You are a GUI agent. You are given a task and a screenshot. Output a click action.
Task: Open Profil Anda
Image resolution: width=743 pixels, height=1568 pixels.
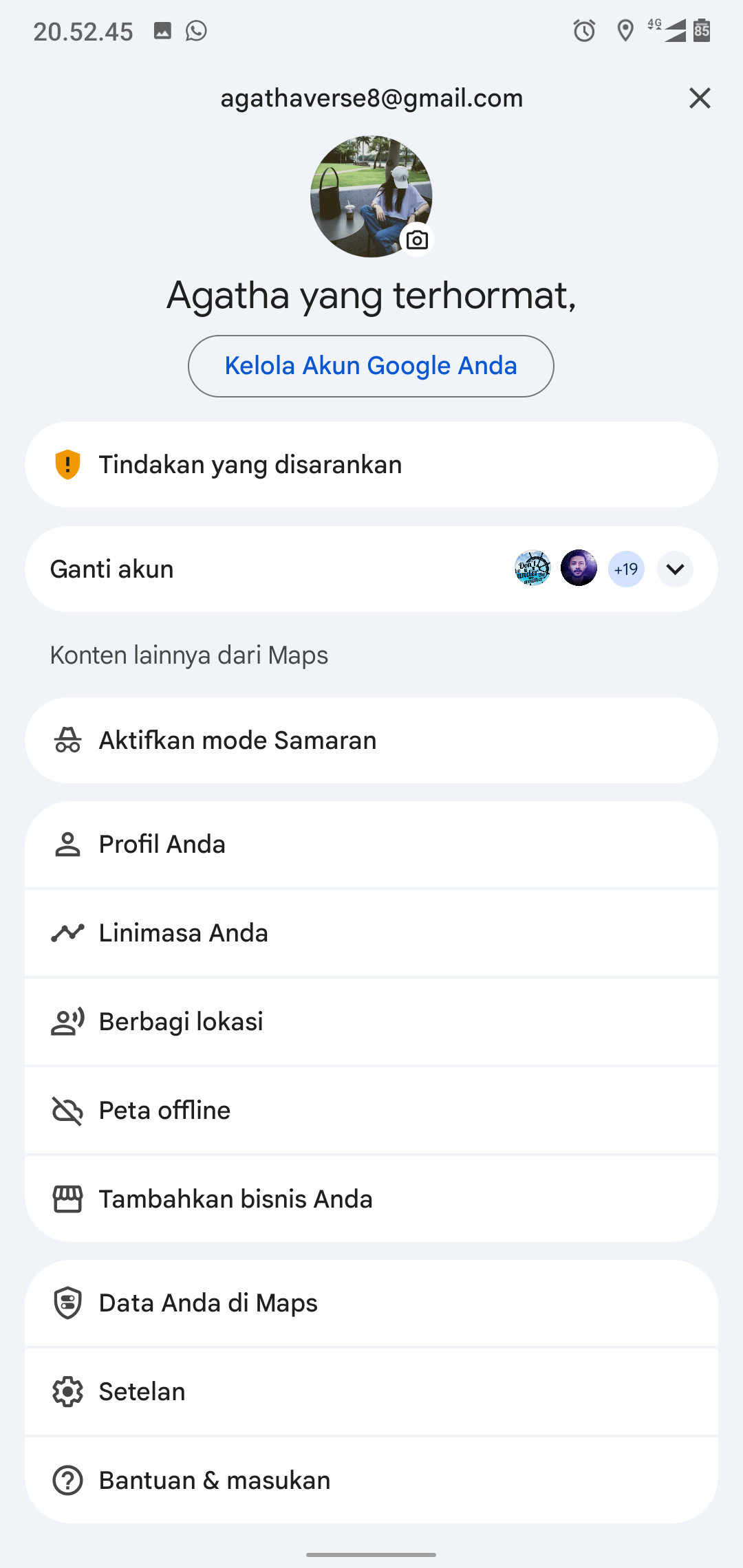[371, 845]
